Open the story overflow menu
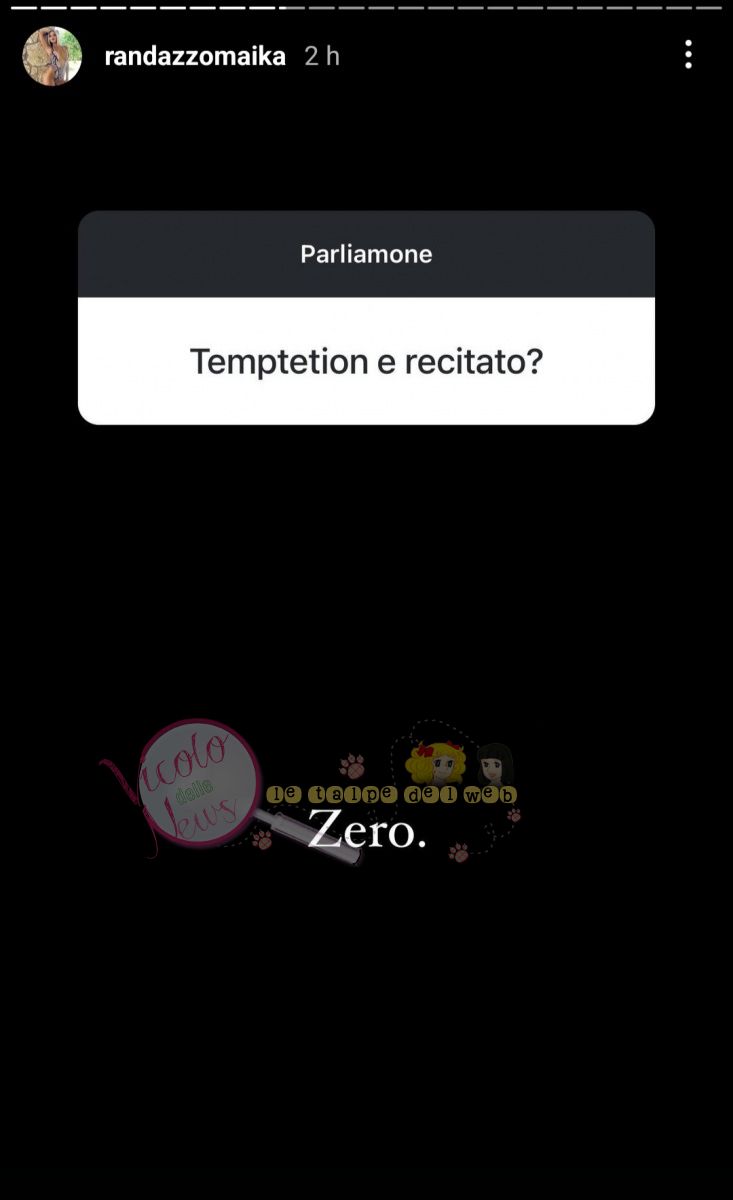The width and height of the screenshot is (733, 1200). [688, 55]
